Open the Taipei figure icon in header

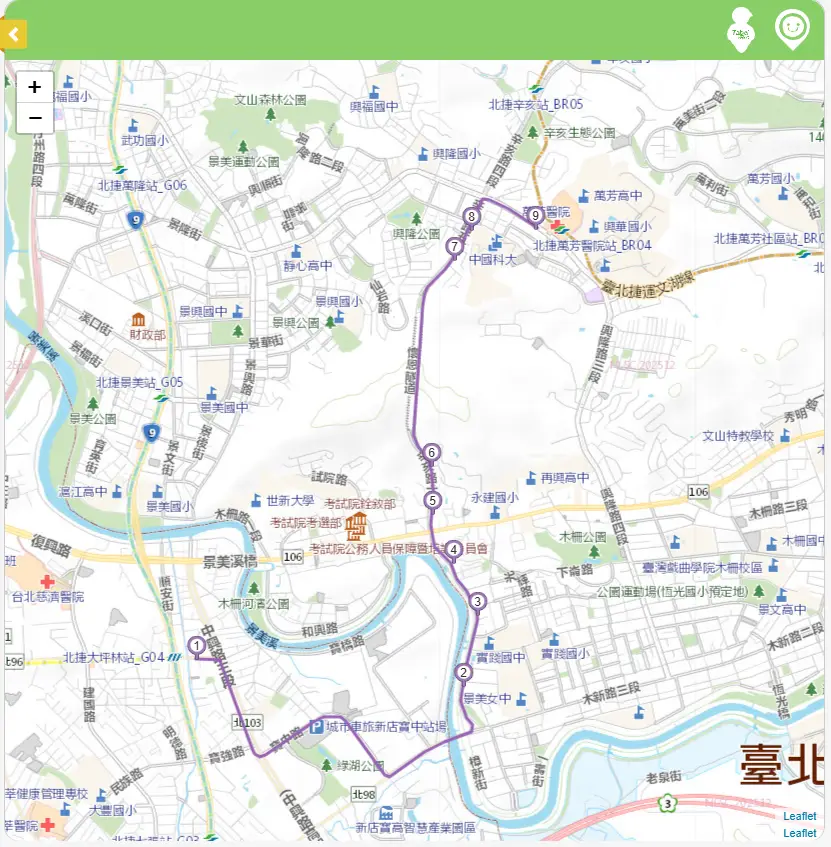[741, 30]
